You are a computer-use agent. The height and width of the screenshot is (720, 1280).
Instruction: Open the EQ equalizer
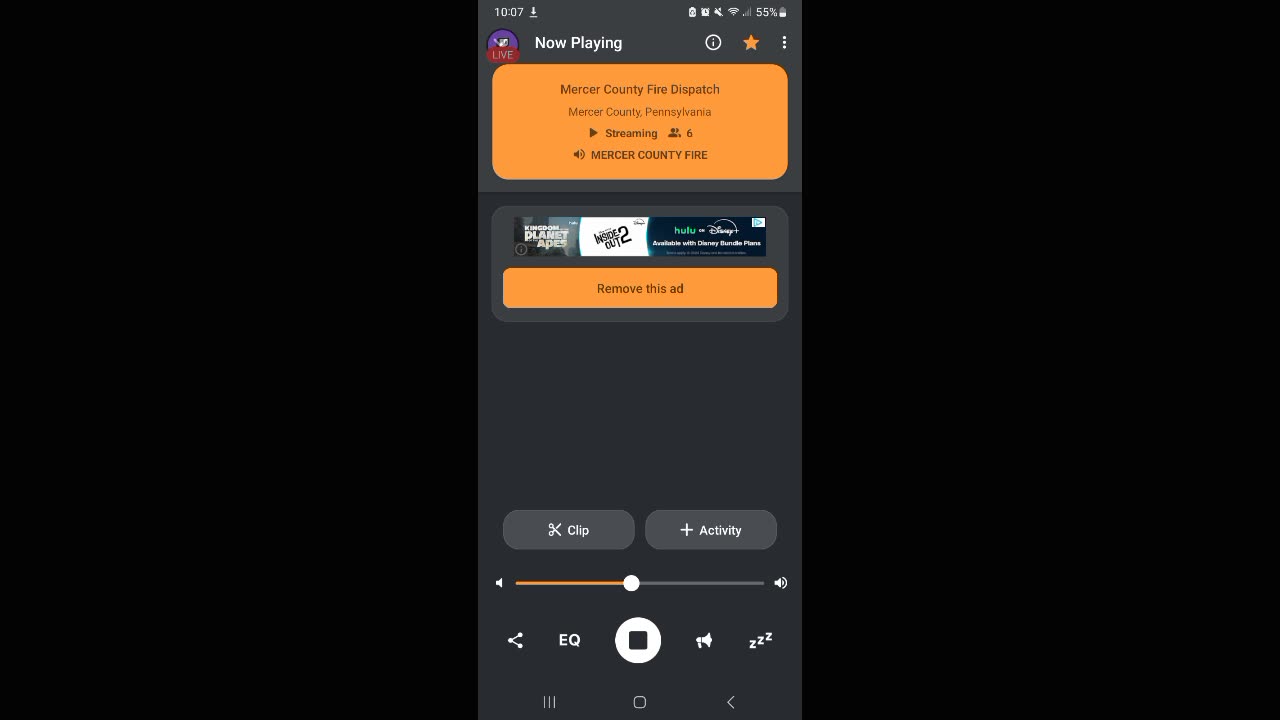point(569,640)
